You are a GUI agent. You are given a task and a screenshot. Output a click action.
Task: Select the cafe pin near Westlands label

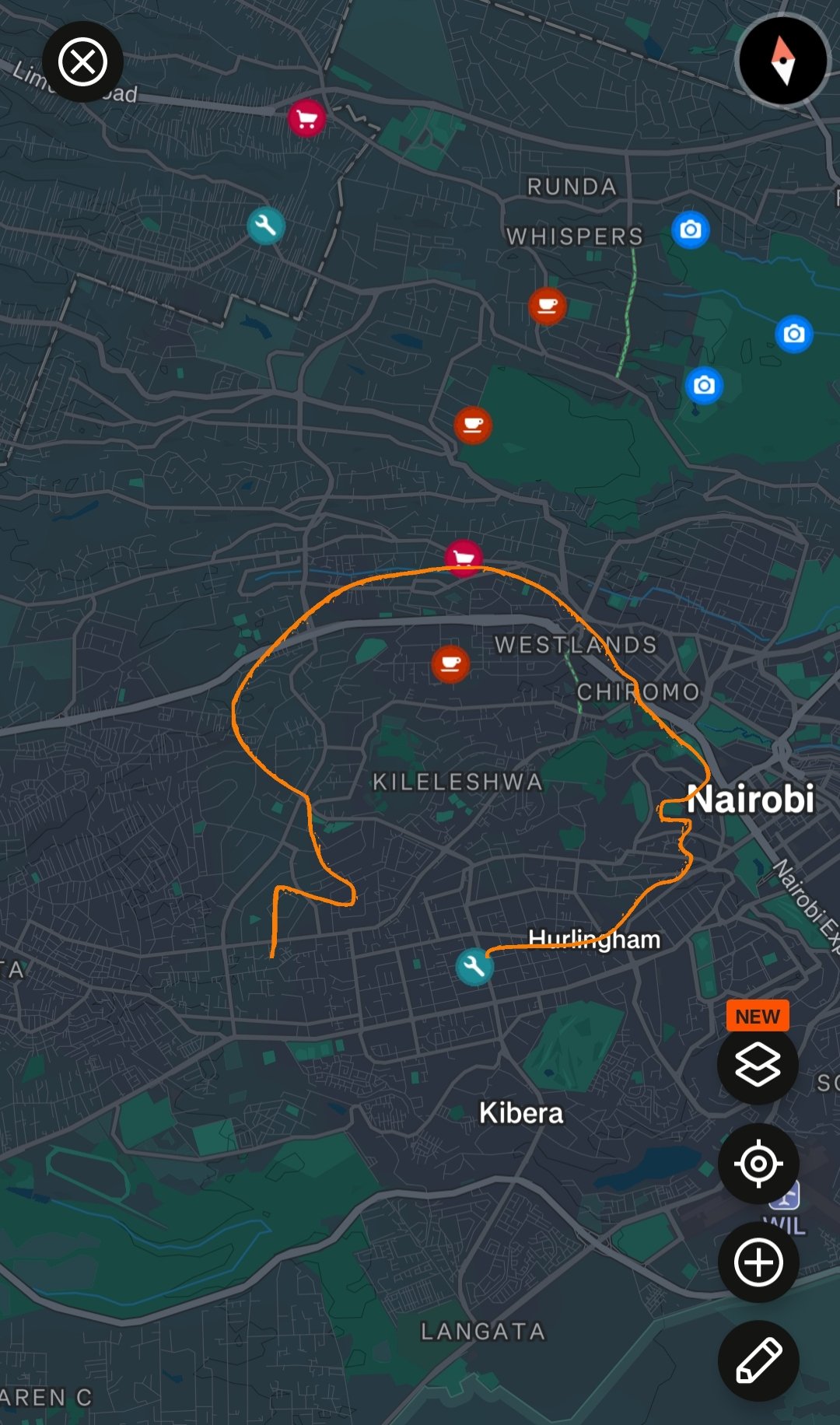(x=450, y=663)
